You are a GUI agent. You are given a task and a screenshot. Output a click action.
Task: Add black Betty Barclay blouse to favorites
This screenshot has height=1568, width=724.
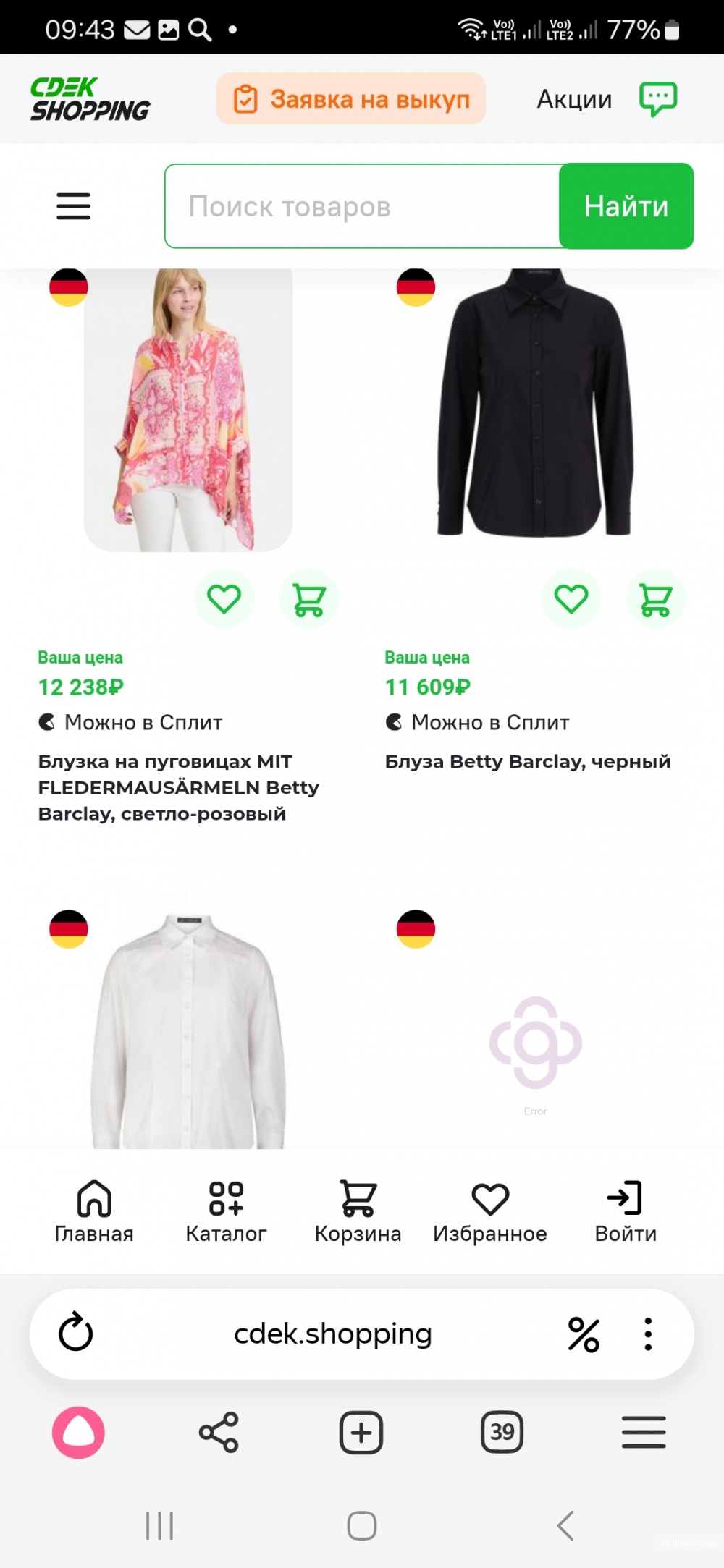point(571,599)
